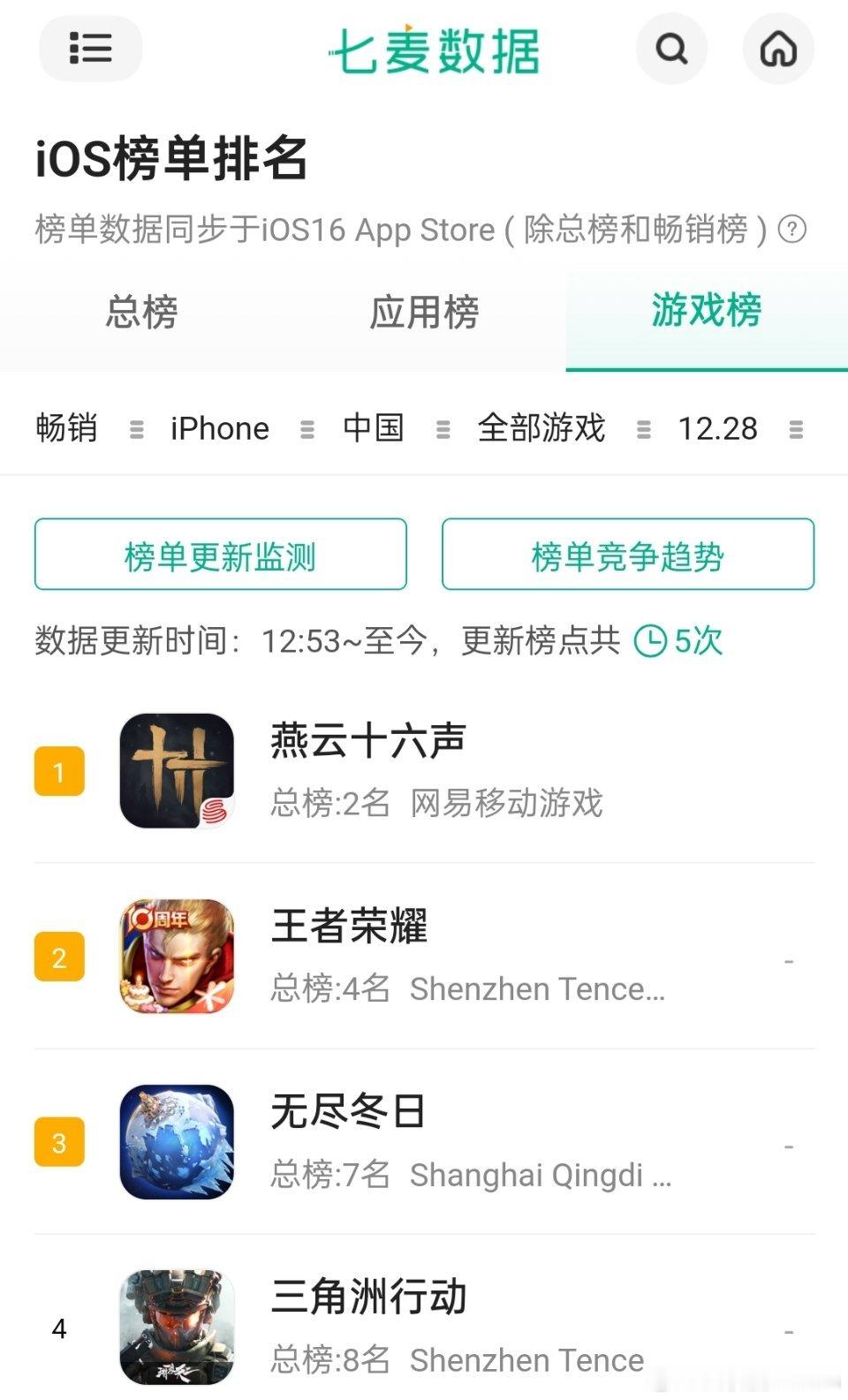This screenshot has height=1400, width=848.
Task: Switch to the 应用榜 tab
Action: pyautogui.click(x=426, y=314)
